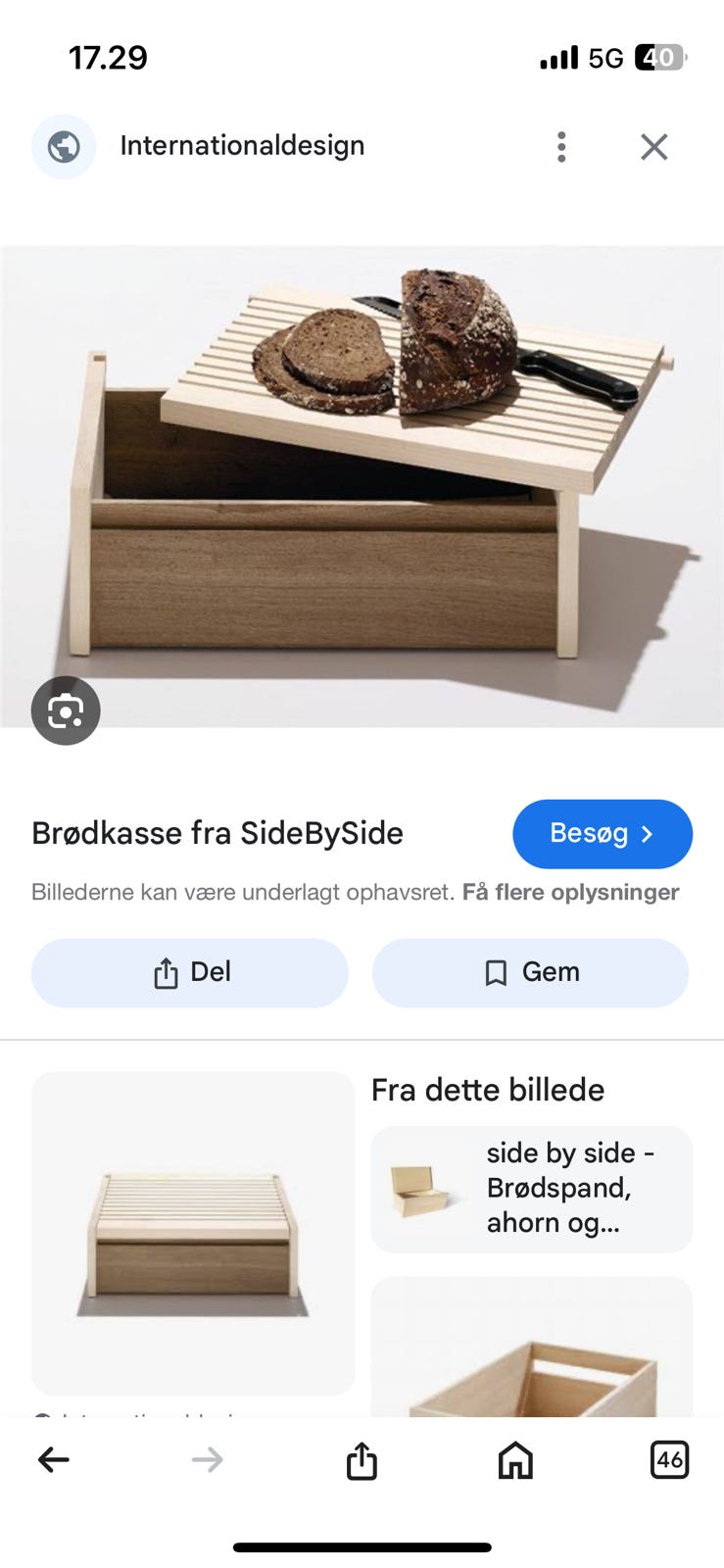Visit the site via the Besøg button
724x1568 pixels.
tap(602, 834)
